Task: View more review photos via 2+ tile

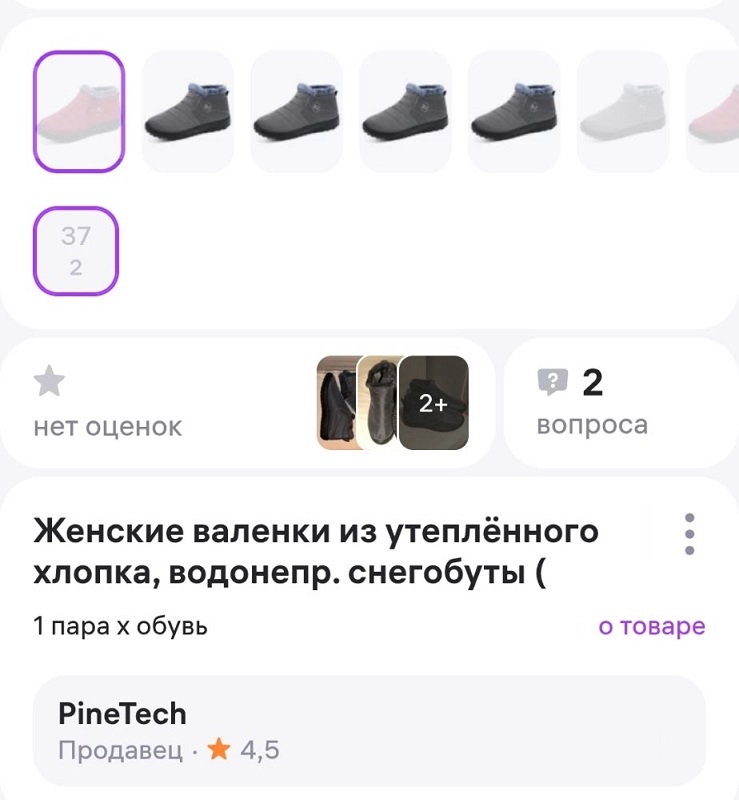Action: [x=434, y=403]
